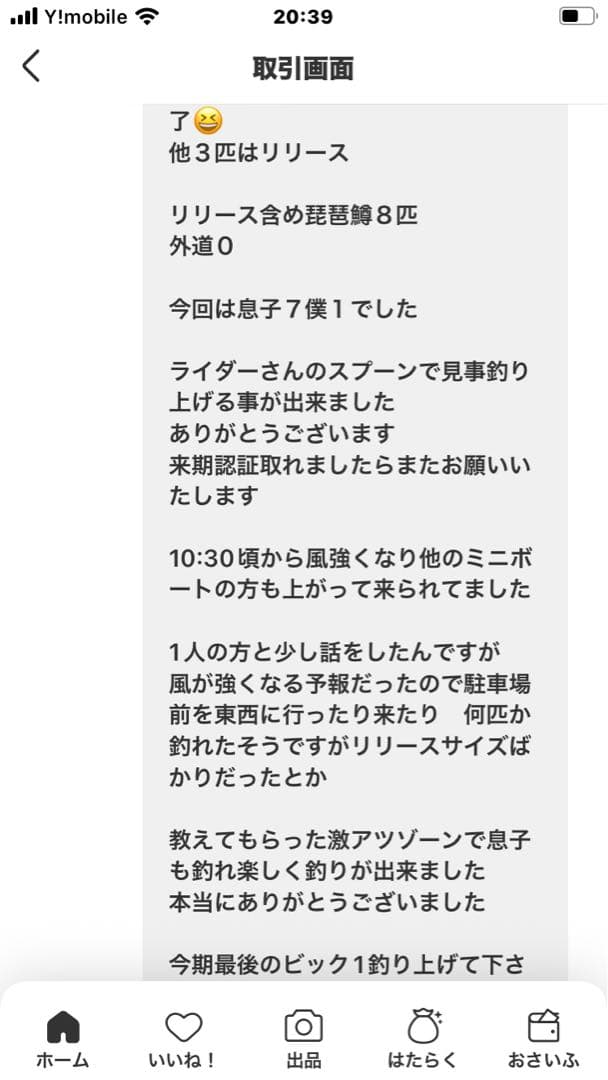Go back from the 取引画面 screen
The height and width of the screenshot is (1080, 608).
(x=32, y=67)
